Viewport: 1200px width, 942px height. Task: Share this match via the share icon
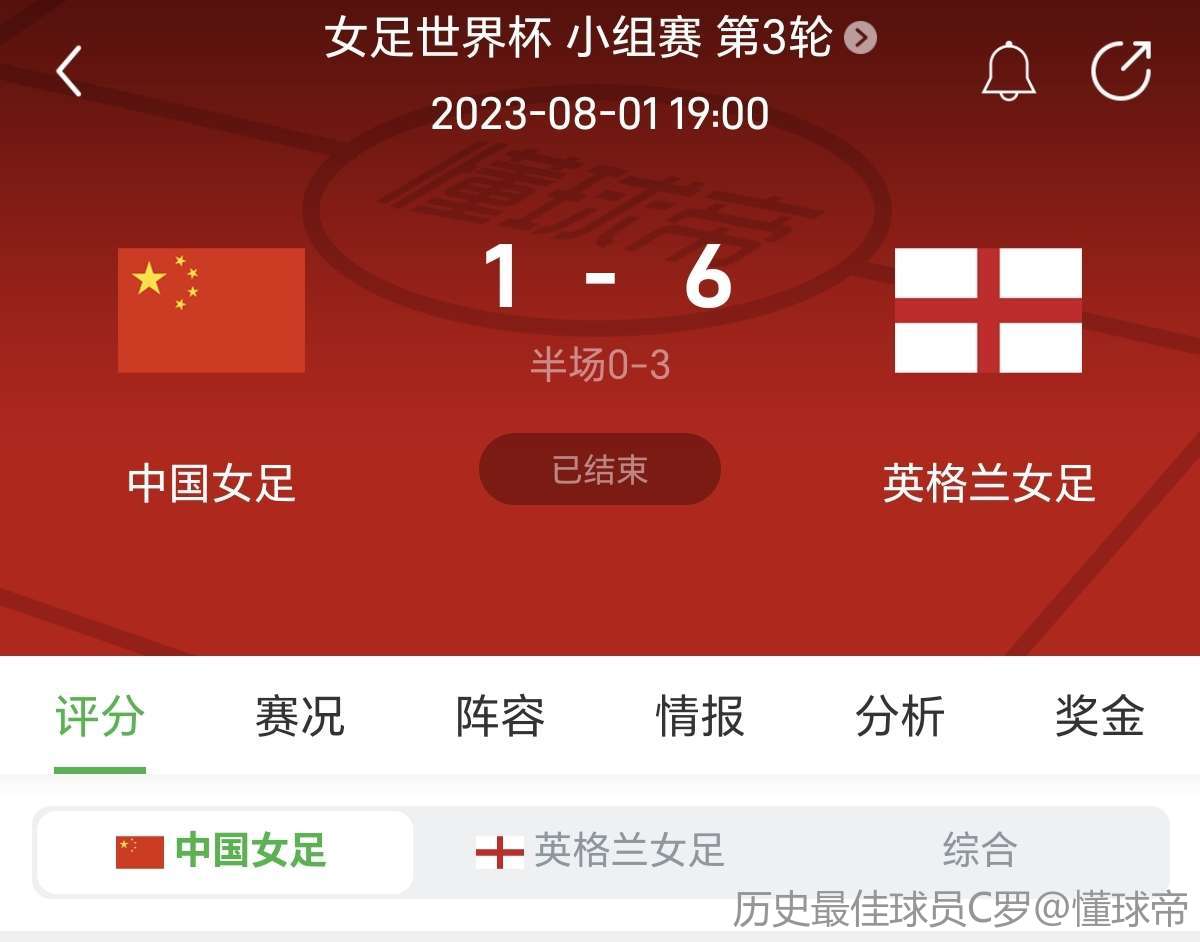1121,71
